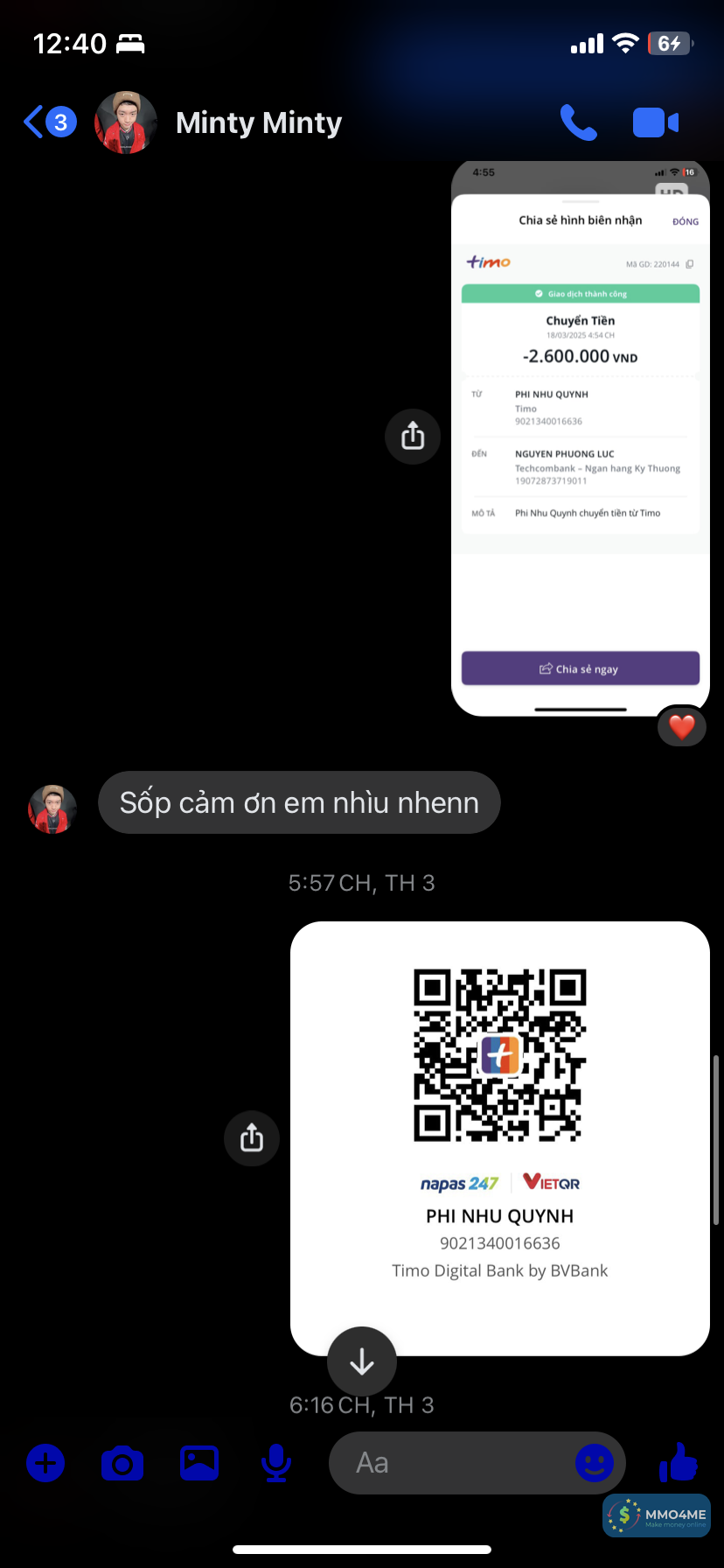Screen dimensions: 724x1568
Task: View the heart reaction on receipt image
Action: pyautogui.click(x=681, y=726)
